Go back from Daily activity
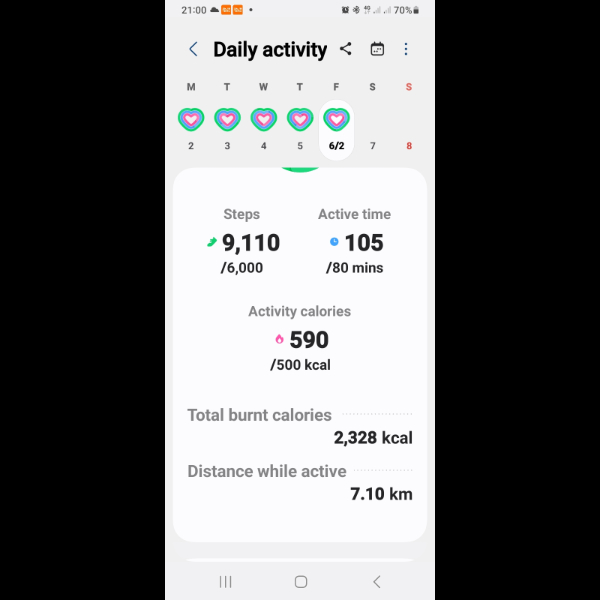The image size is (600, 600). pos(193,49)
